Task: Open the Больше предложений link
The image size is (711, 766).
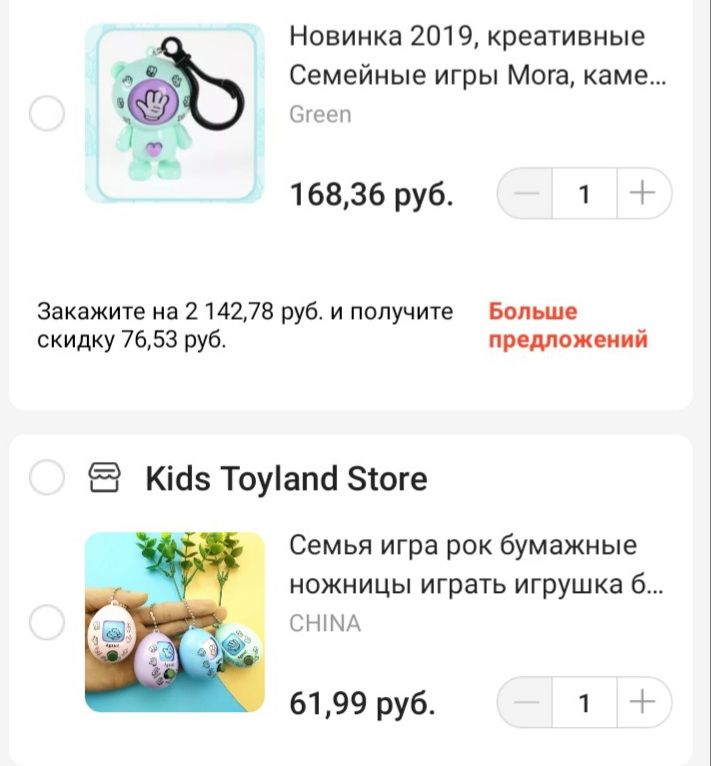Action: pos(567,325)
